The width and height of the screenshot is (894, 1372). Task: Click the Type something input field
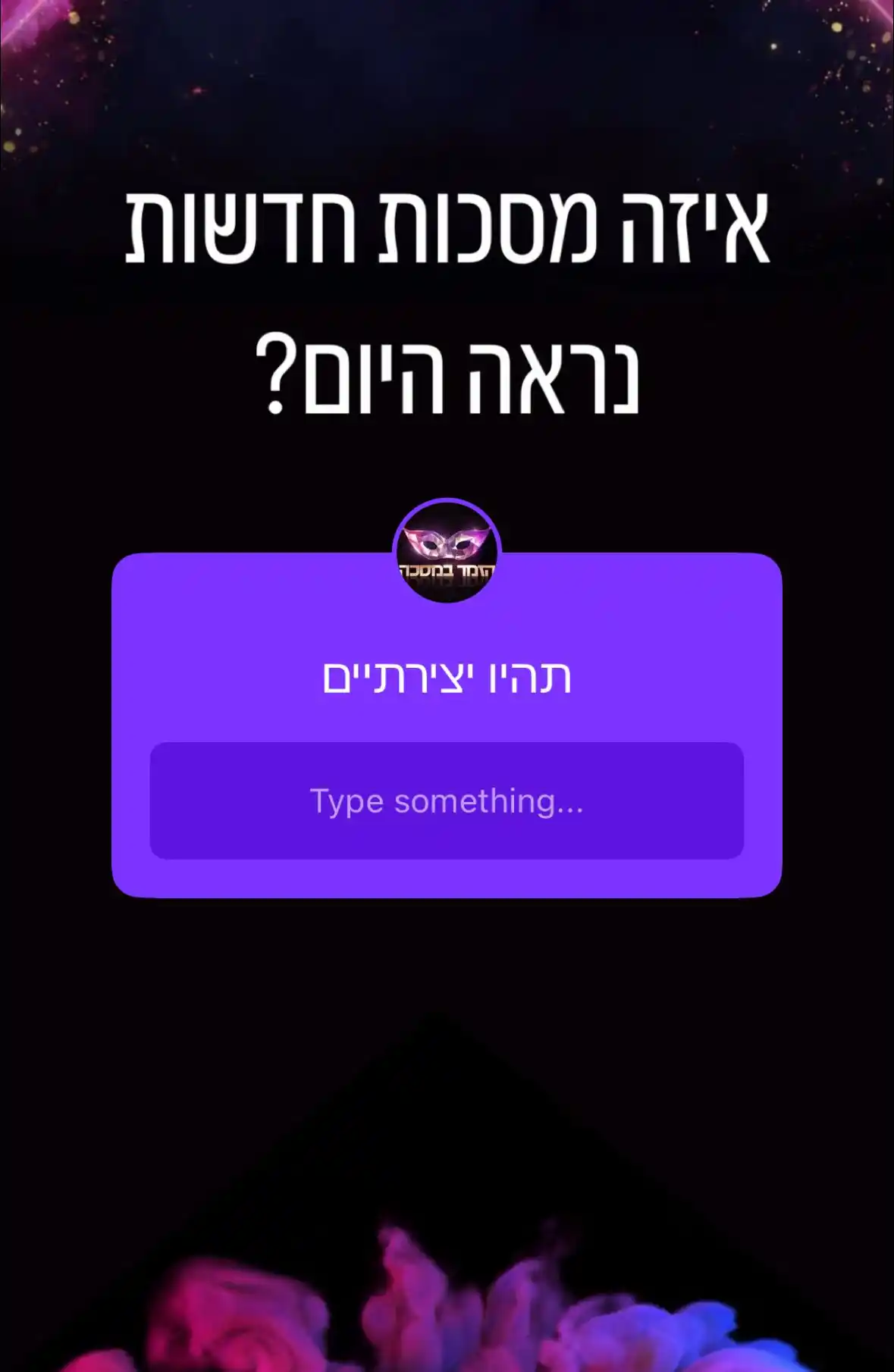447,801
